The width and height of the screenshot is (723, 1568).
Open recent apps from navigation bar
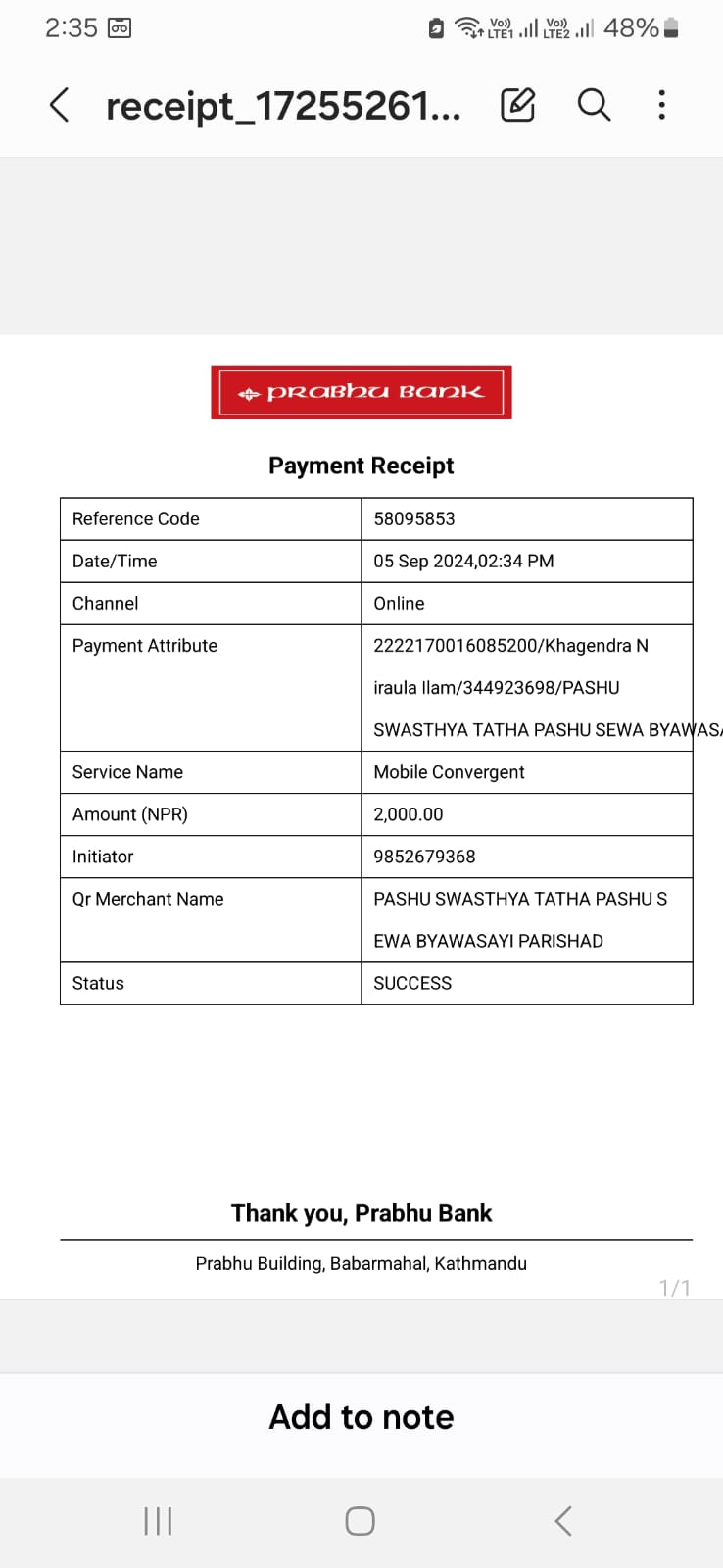pos(158,1521)
